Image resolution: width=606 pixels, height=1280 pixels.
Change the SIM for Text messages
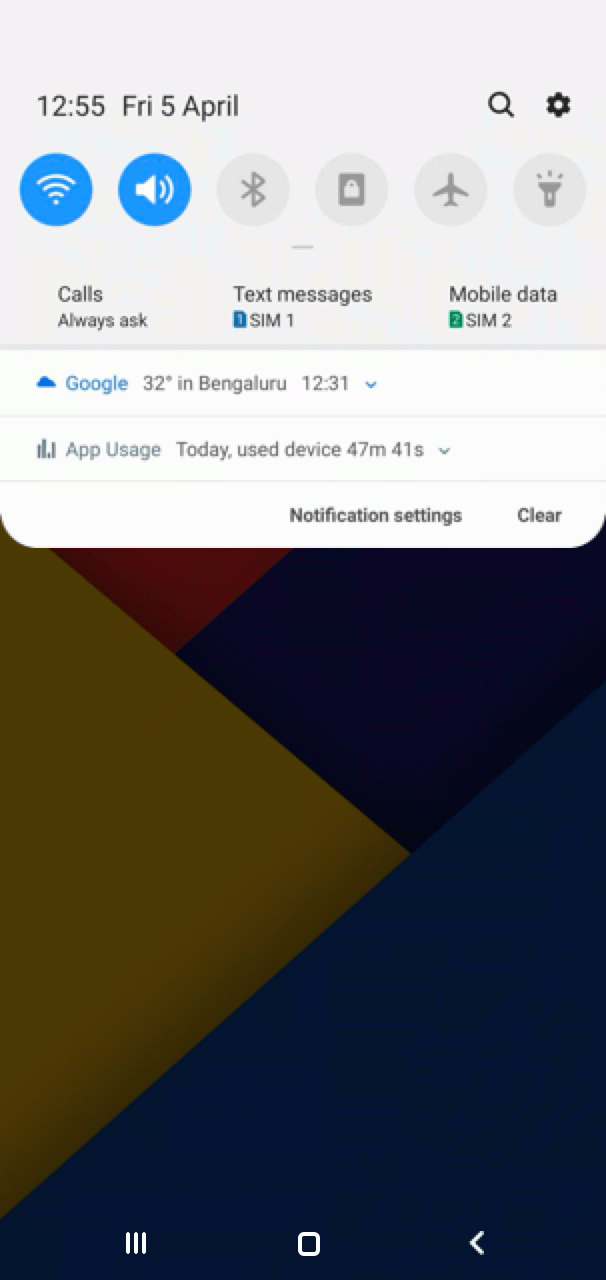(x=302, y=307)
